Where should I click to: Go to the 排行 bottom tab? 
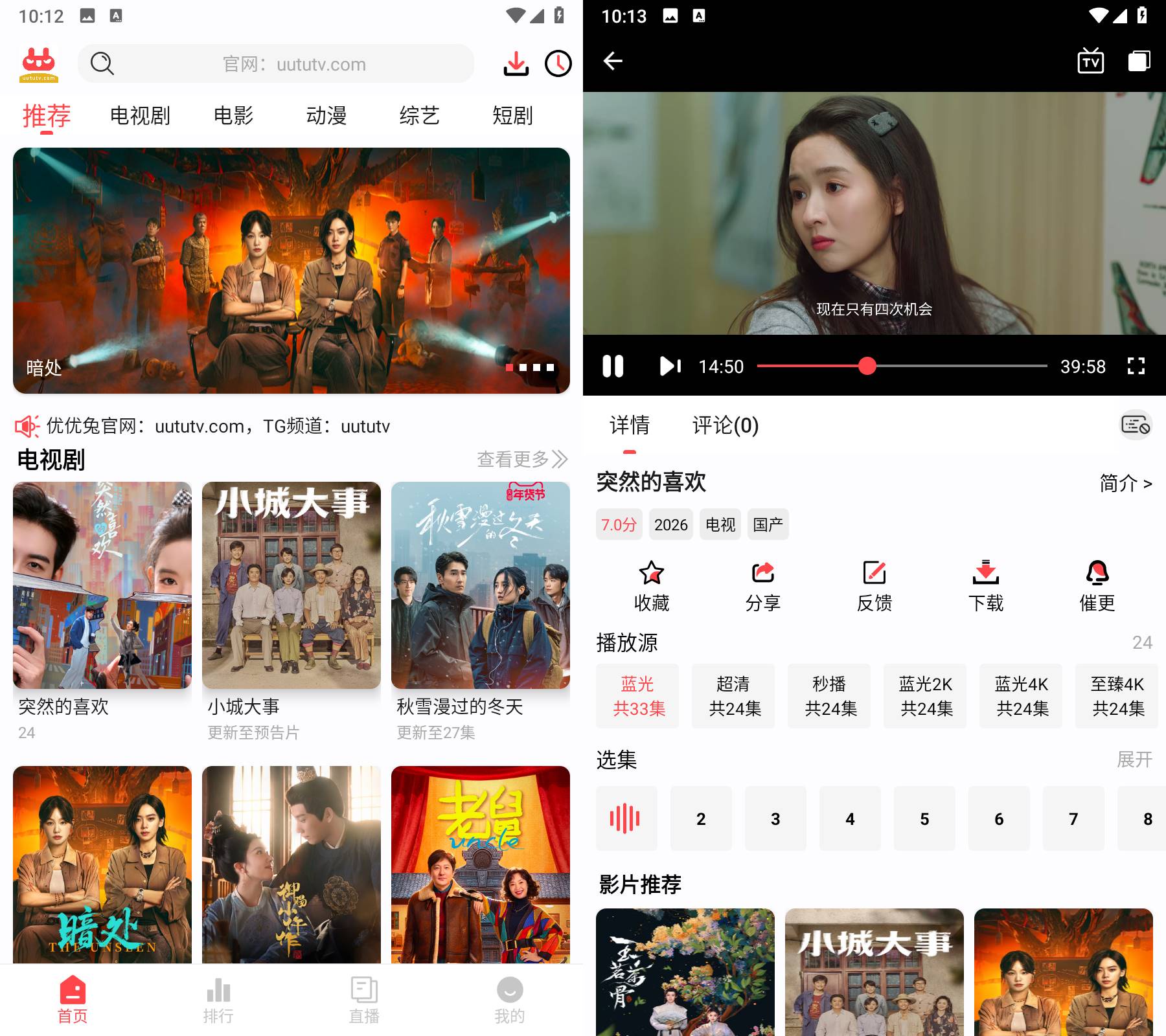pos(218,1000)
